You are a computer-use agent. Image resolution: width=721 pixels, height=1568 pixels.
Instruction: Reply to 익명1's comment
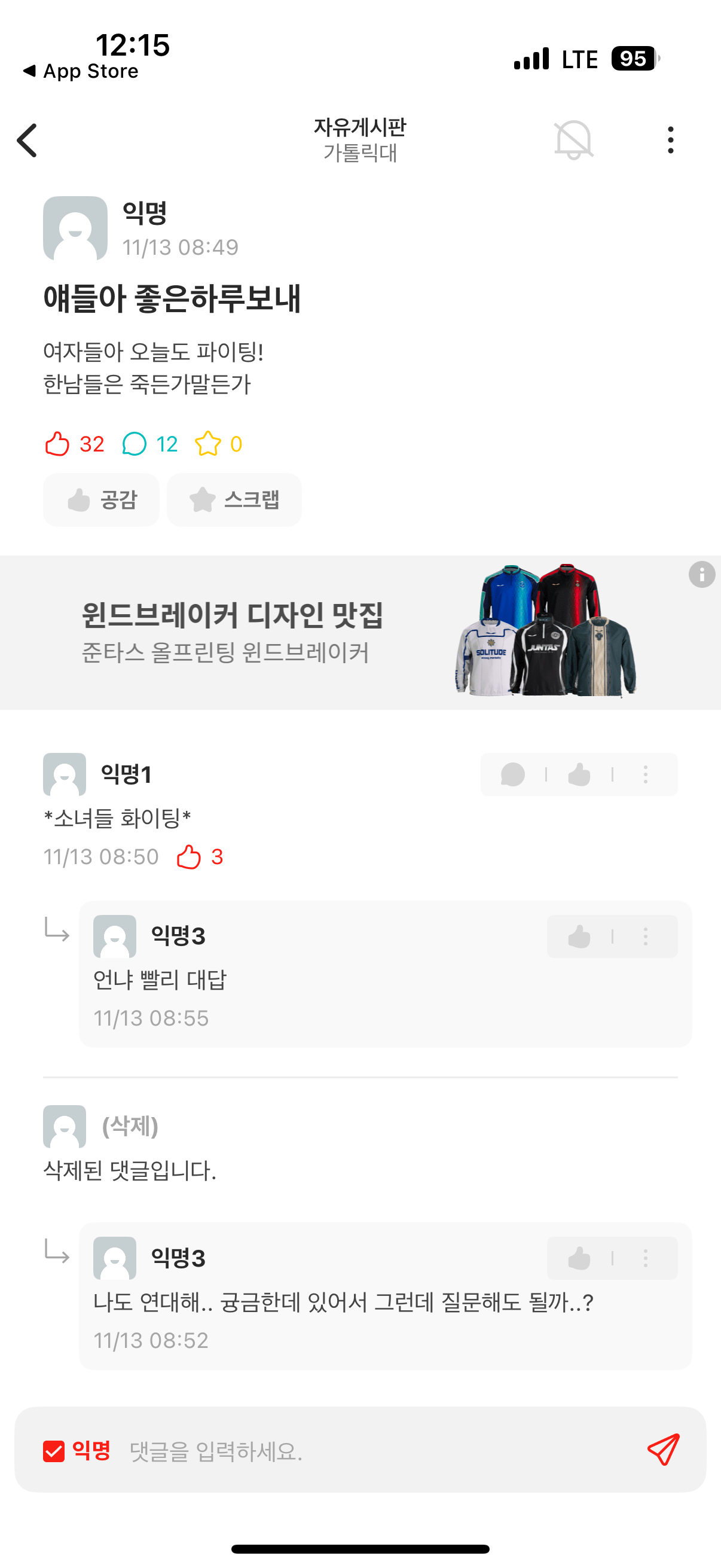tap(512, 774)
